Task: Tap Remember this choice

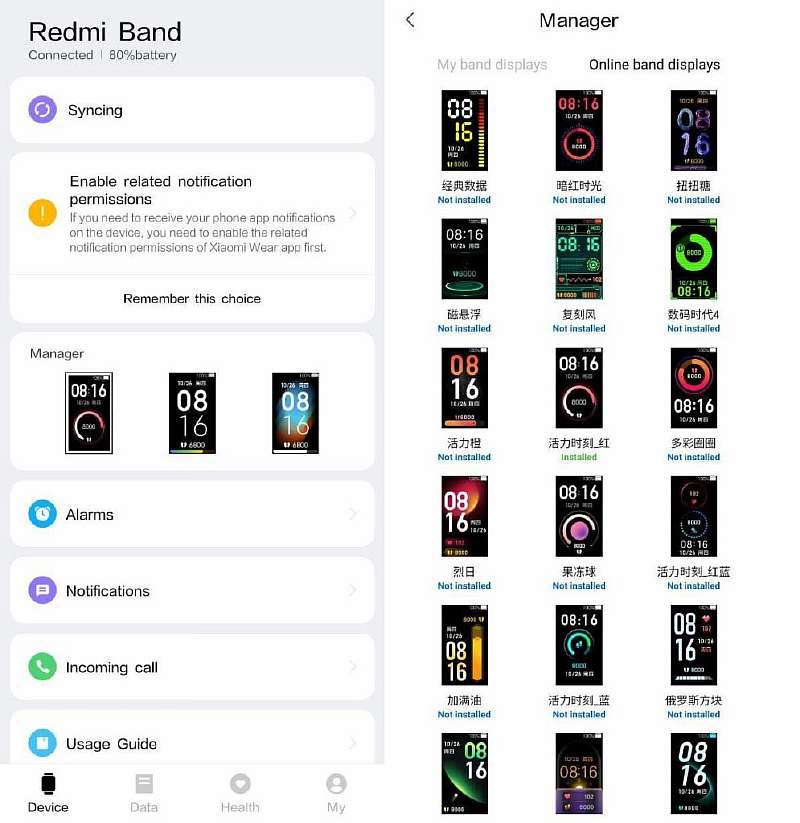Action: point(192,299)
